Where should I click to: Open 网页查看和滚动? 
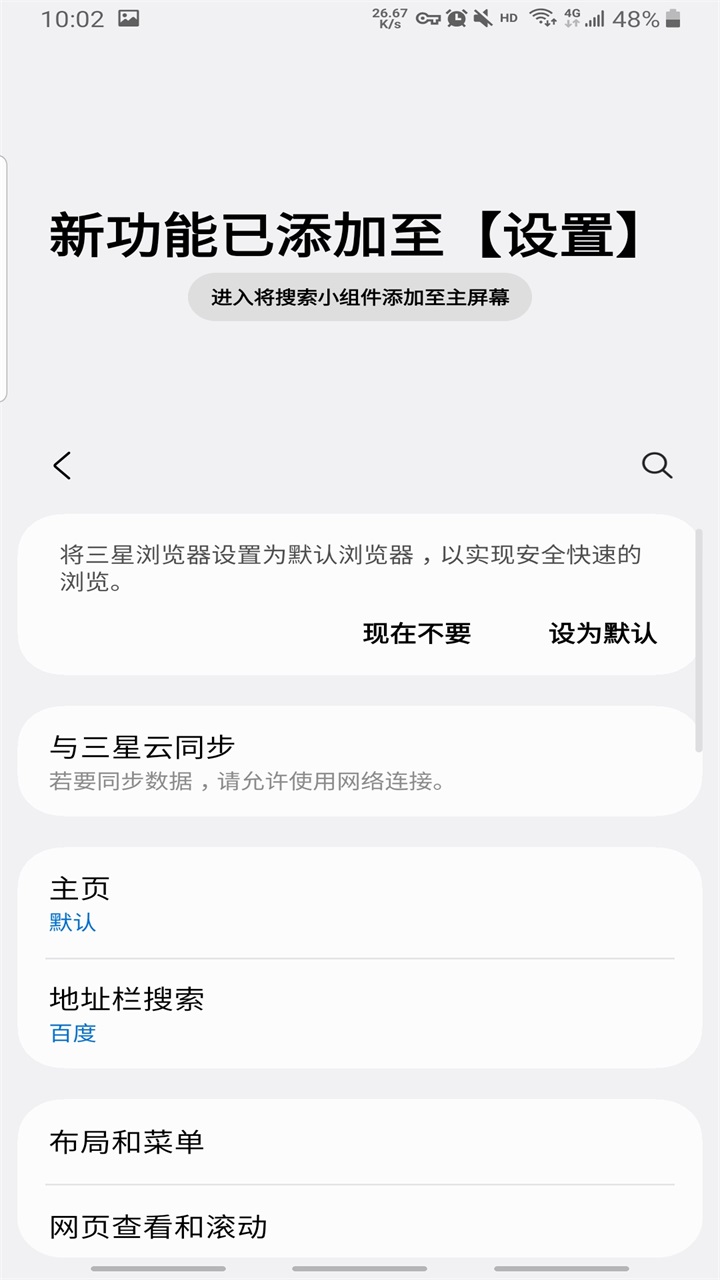tap(360, 1226)
